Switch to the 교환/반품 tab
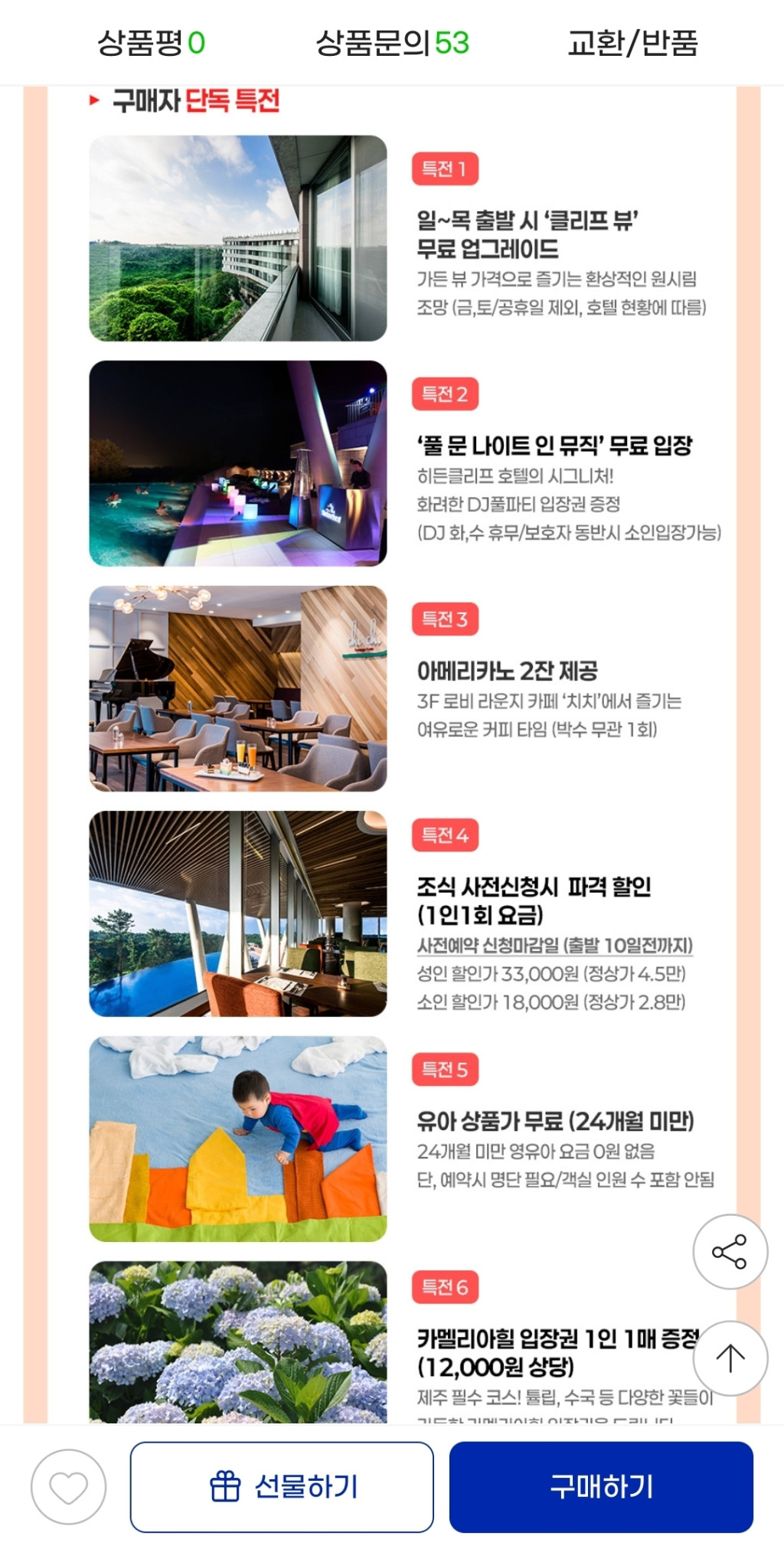784x1549 pixels. click(632, 43)
